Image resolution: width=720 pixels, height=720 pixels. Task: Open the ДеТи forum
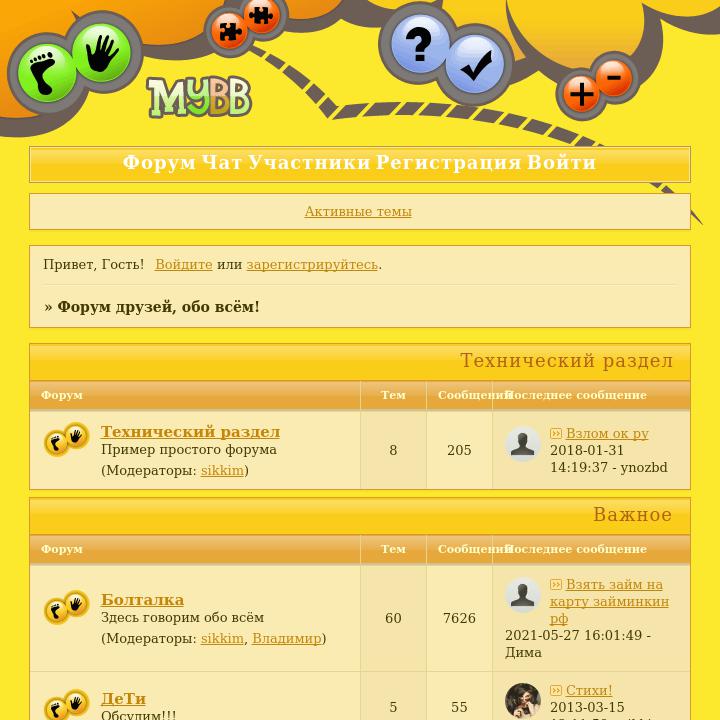tap(123, 699)
